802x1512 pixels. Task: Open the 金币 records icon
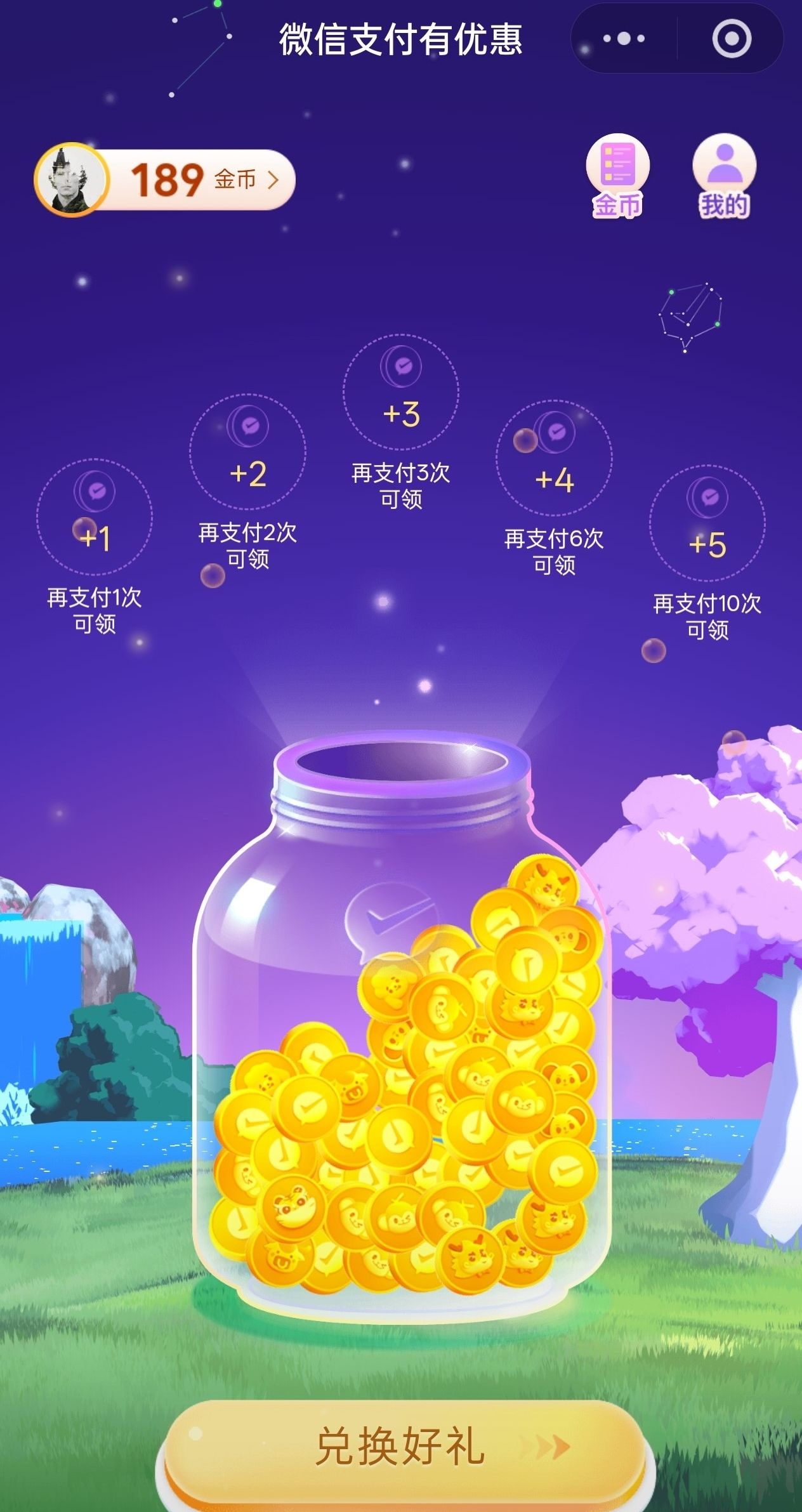click(617, 176)
